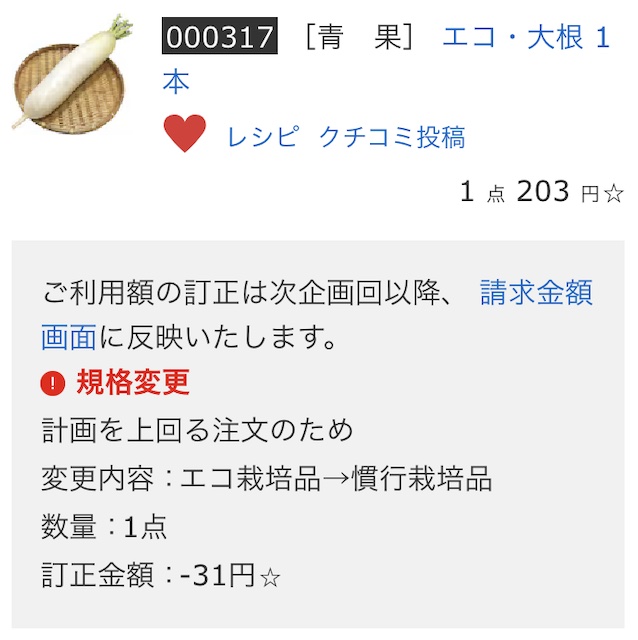638x640 pixels.
Task: Open the レシピ link
Action: coord(263,137)
